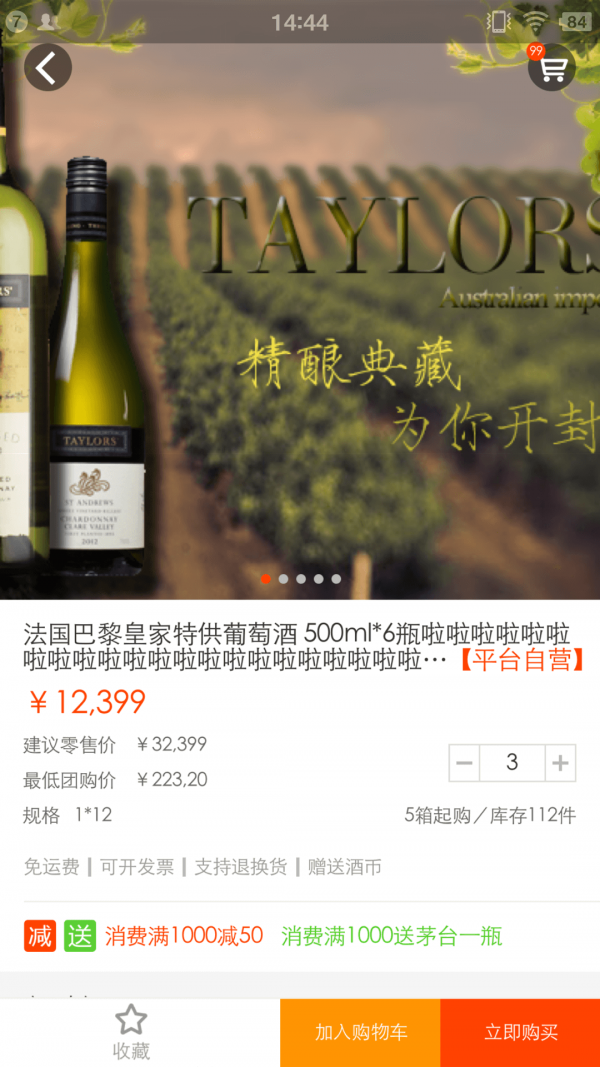Screen dimensions: 600x1067
Task: Tap the wine product banner image
Action: 300,330
